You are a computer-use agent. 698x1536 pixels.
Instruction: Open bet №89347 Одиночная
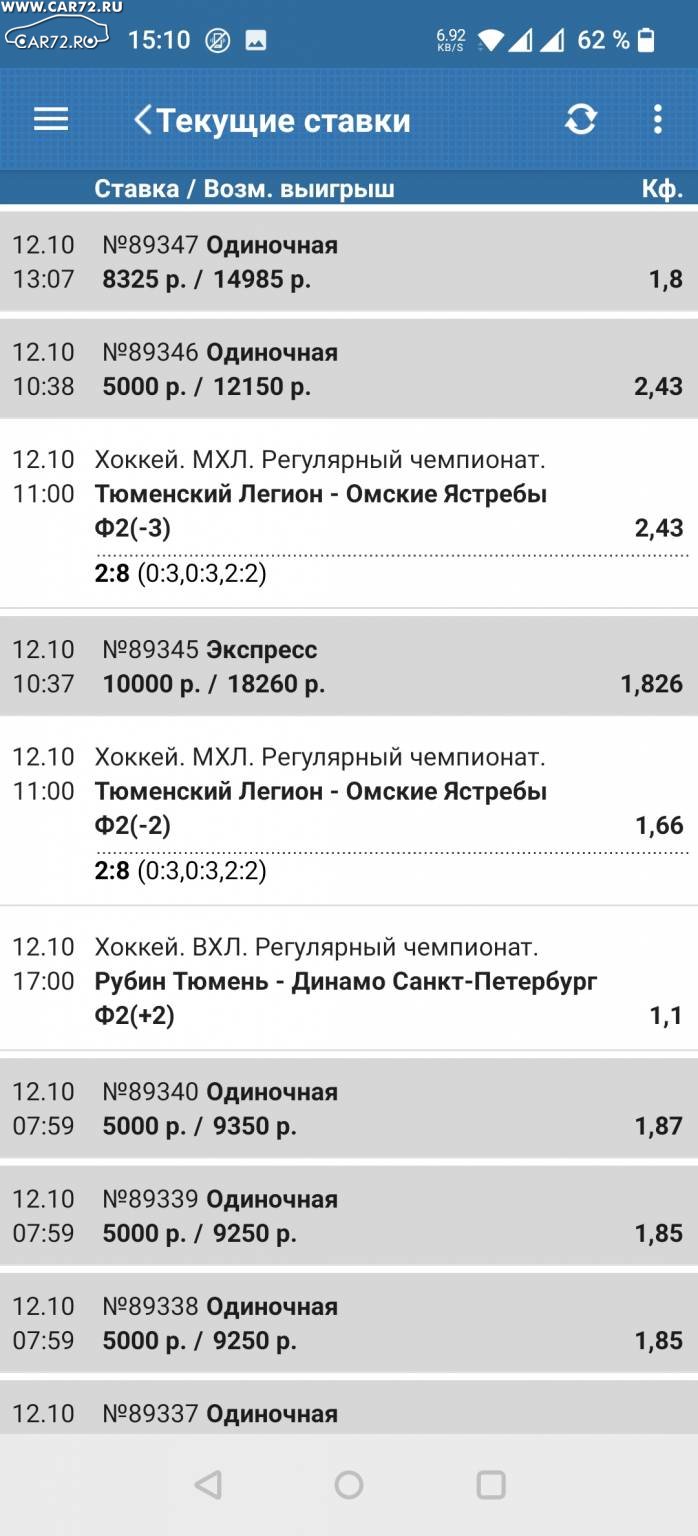pyautogui.click(x=349, y=262)
